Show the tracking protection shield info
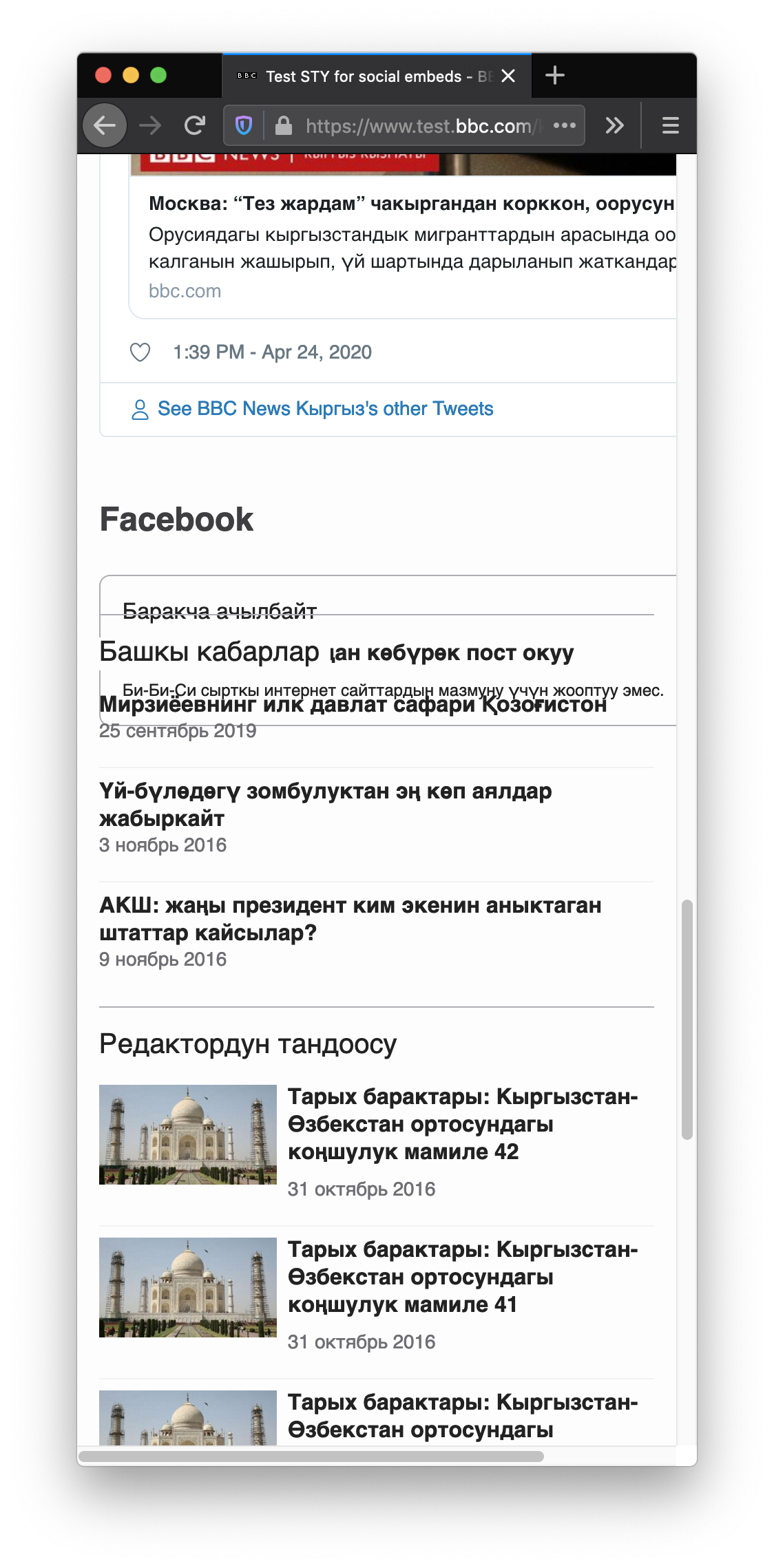The image size is (774, 1568). tap(244, 125)
